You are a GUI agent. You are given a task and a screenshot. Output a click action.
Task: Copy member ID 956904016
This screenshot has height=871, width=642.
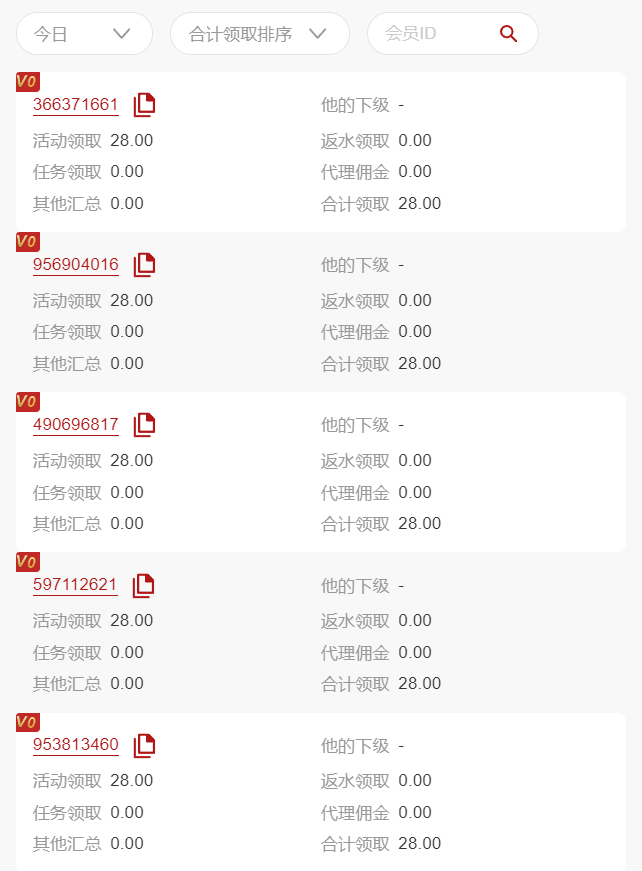pyautogui.click(x=145, y=264)
